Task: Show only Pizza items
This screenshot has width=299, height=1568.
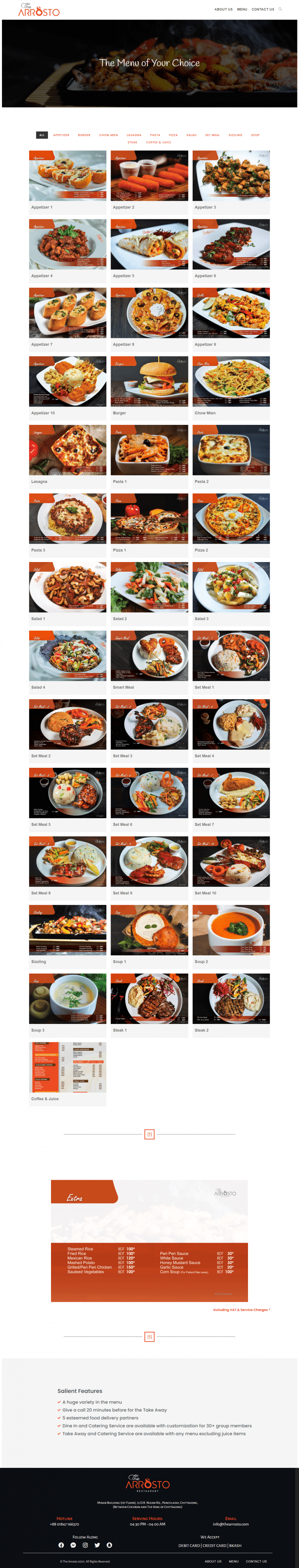Action: [x=173, y=135]
